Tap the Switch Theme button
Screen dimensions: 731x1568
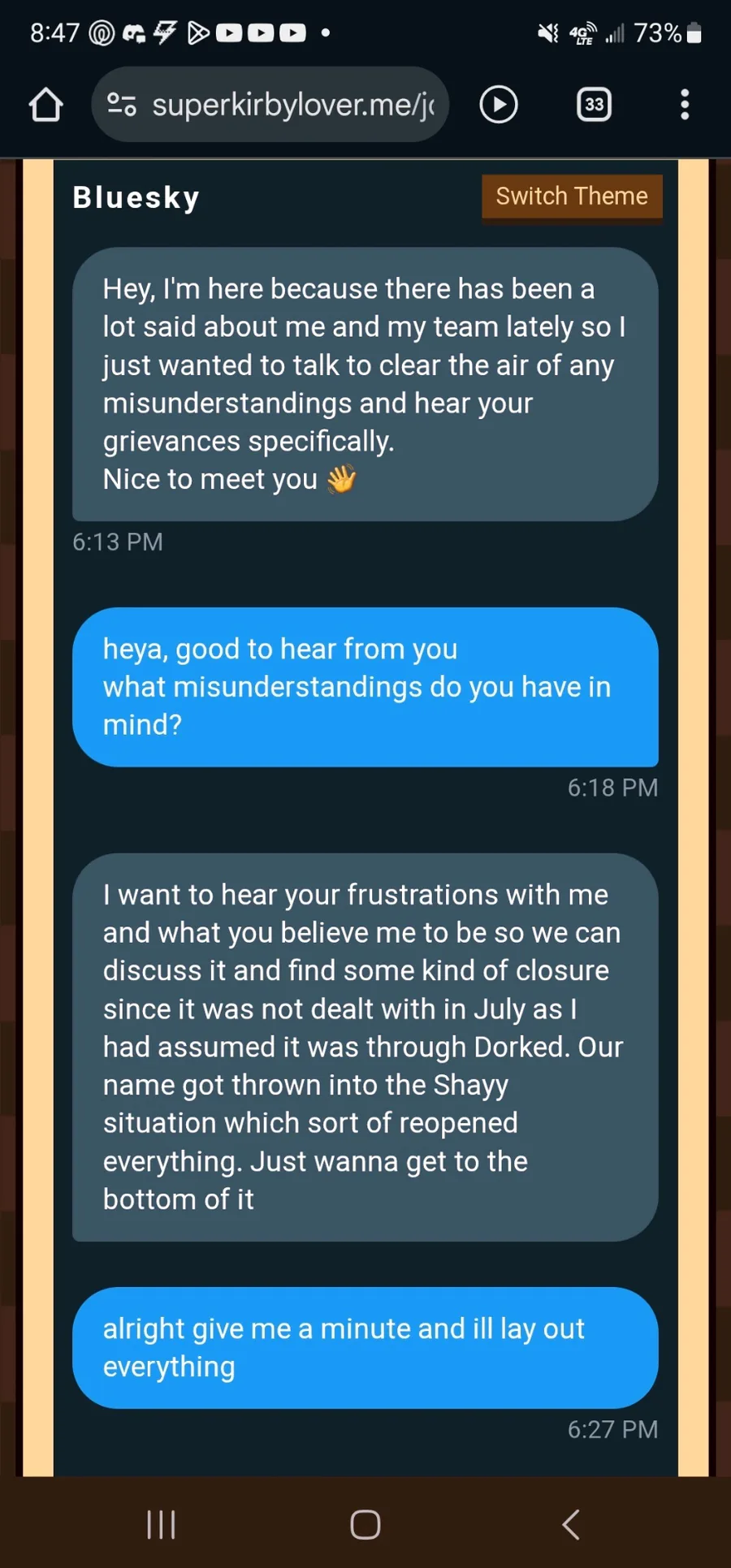(x=572, y=197)
